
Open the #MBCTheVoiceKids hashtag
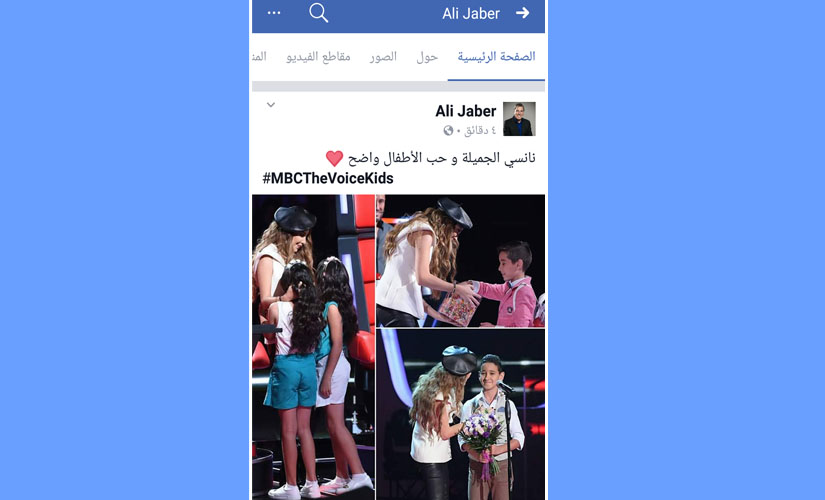coord(328,178)
